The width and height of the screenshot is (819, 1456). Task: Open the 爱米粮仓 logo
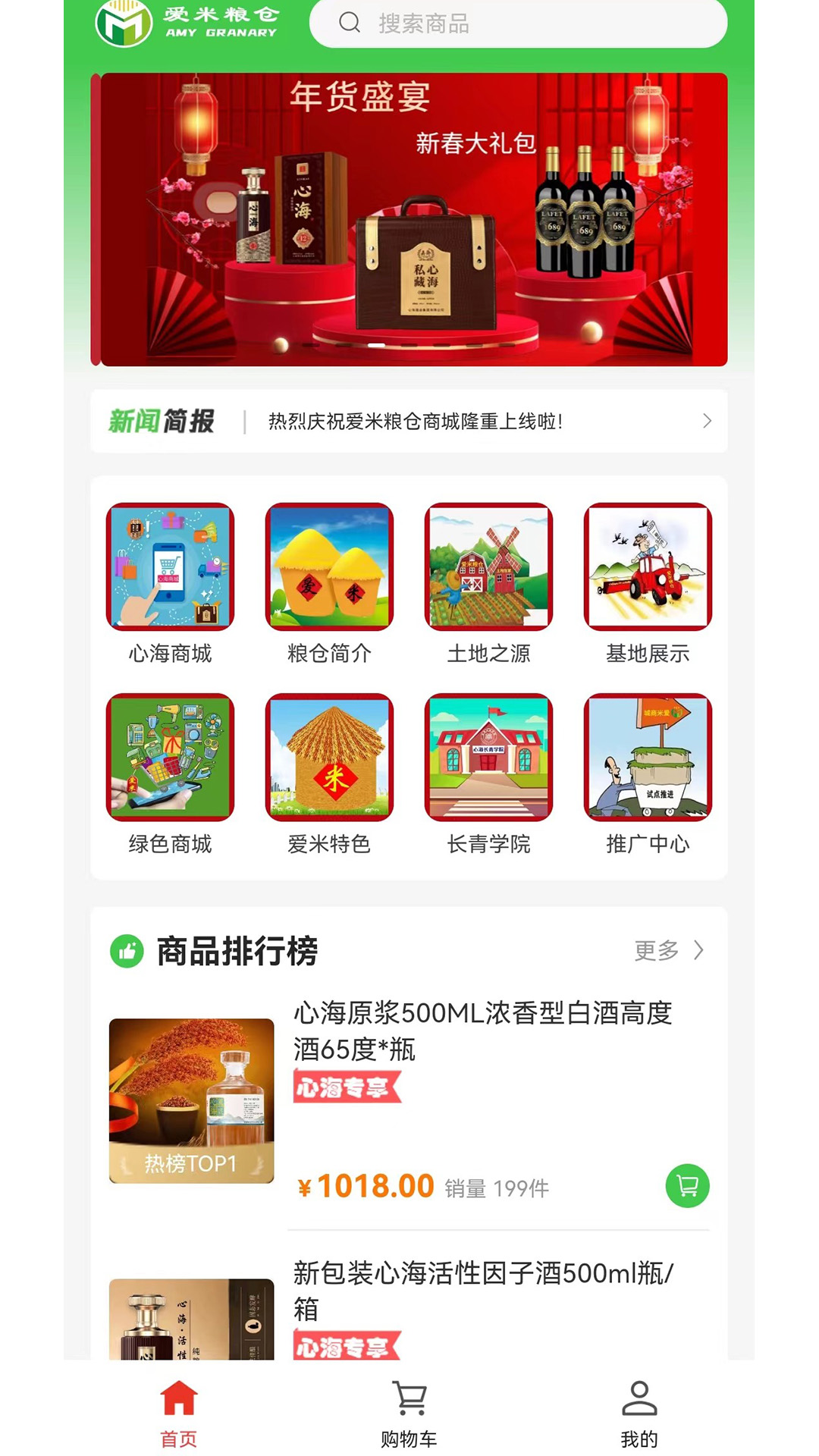190,24
